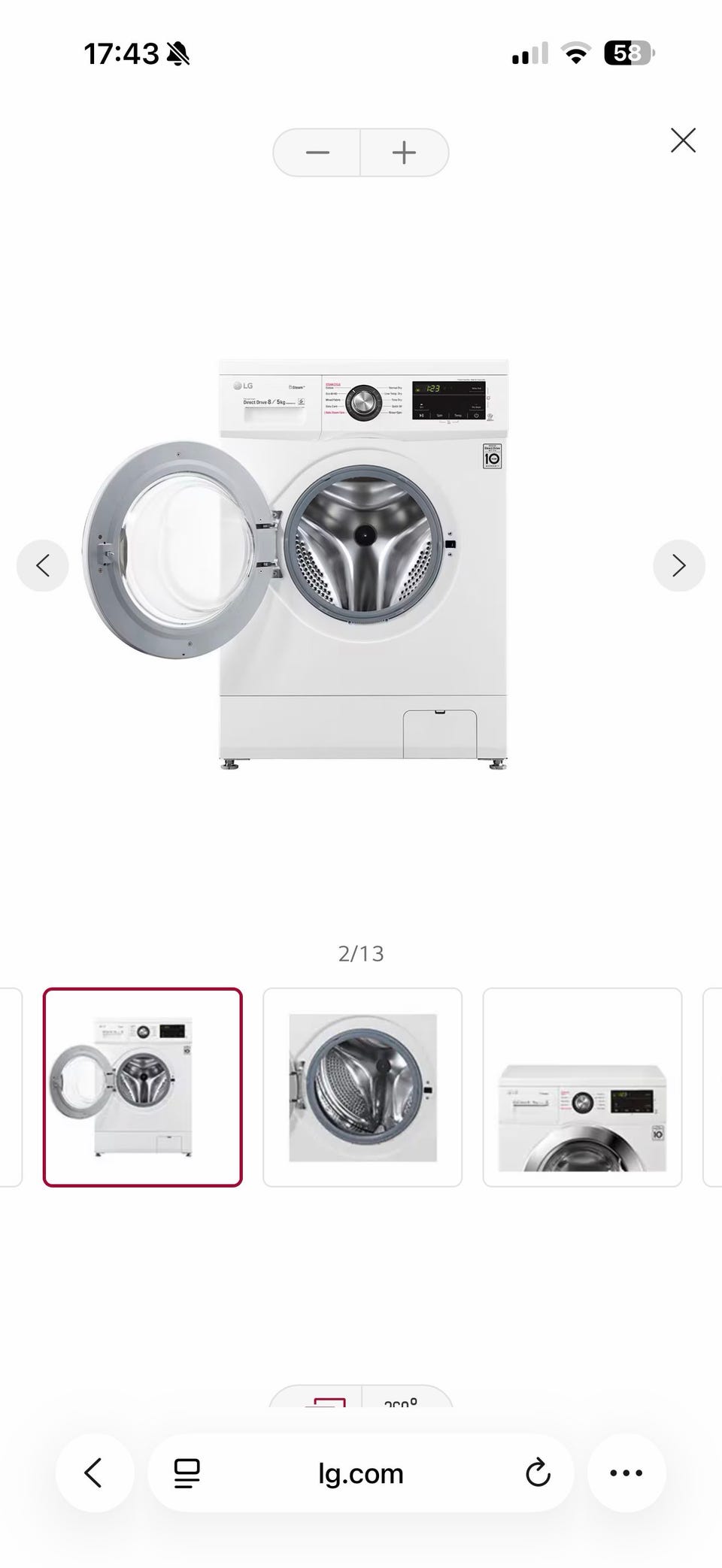Go to the previous product image
722x1568 pixels.
tap(43, 565)
